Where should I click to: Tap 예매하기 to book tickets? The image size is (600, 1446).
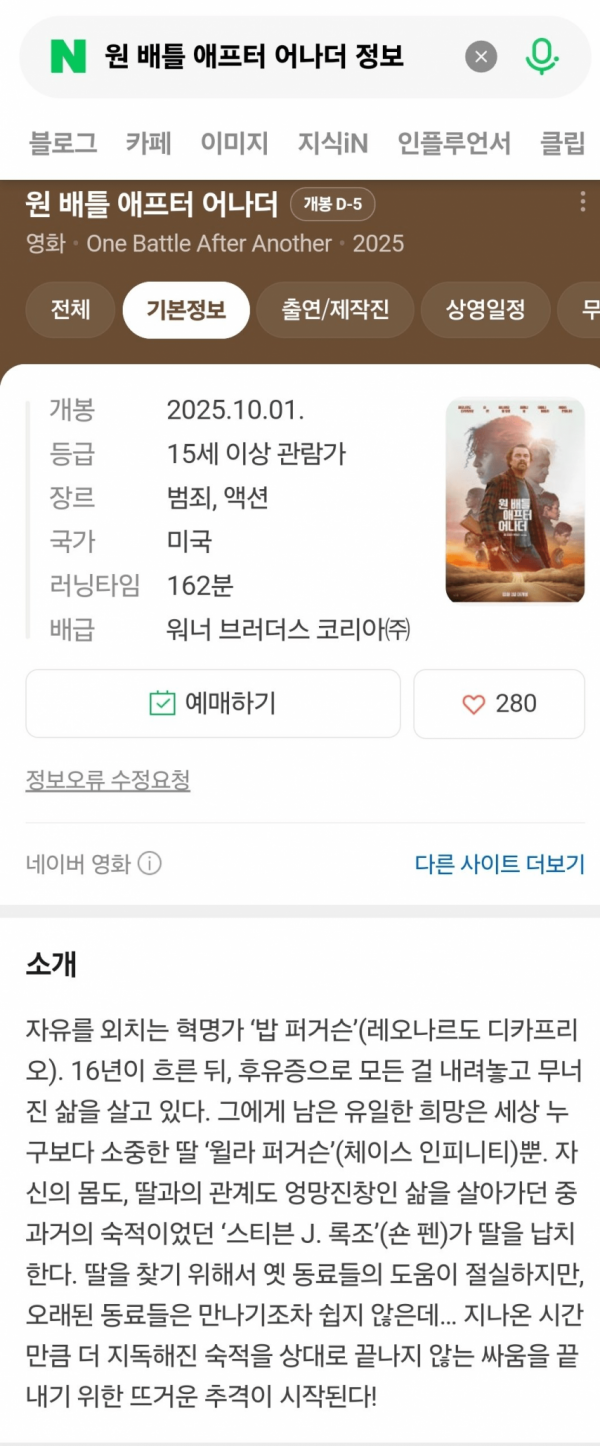click(x=213, y=704)
